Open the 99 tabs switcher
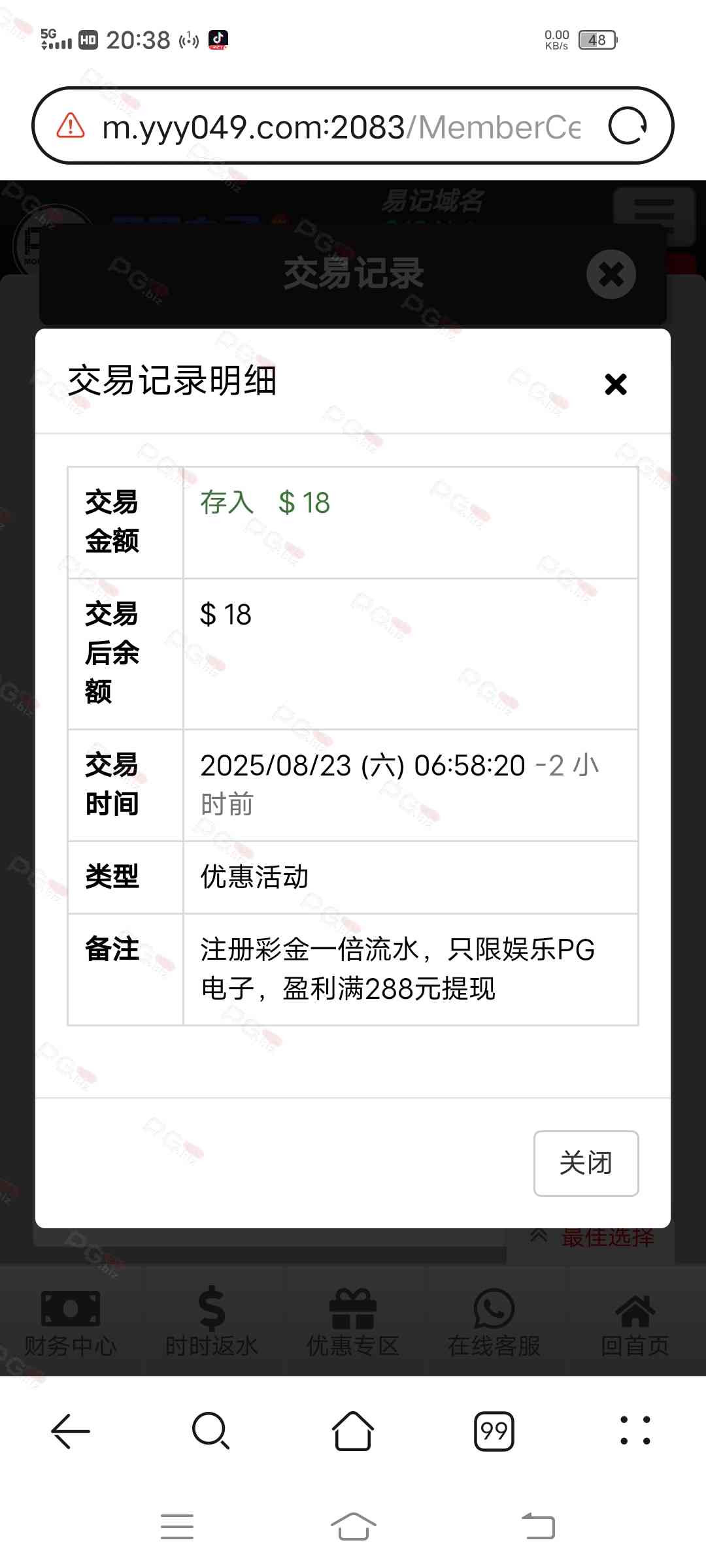Viewport: 706px width, 1568px height. (494, 1431)
